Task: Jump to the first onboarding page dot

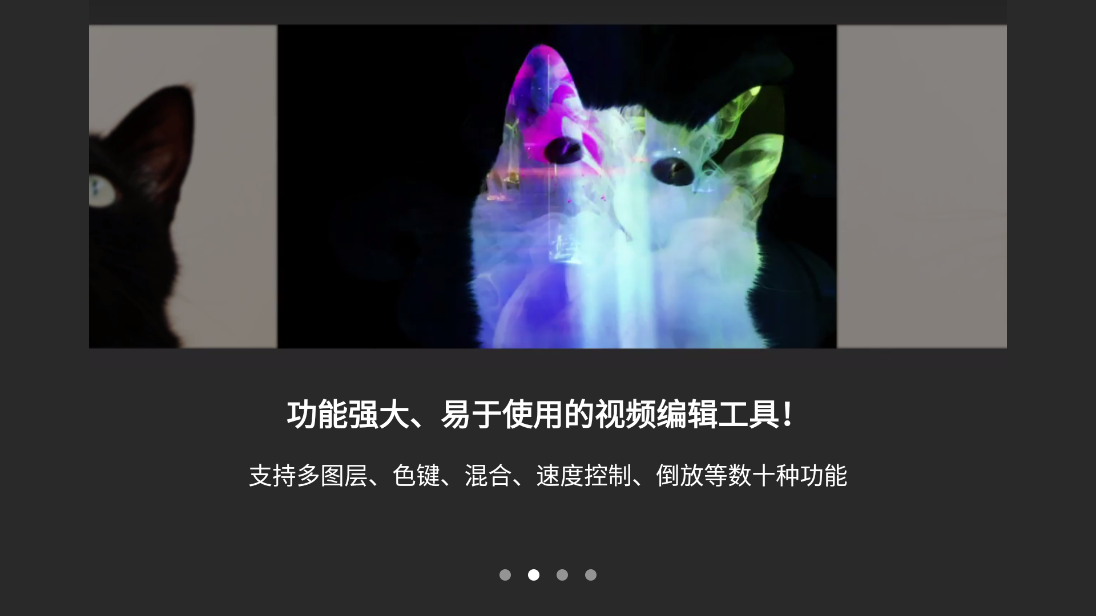Action: tap(505, 575)
